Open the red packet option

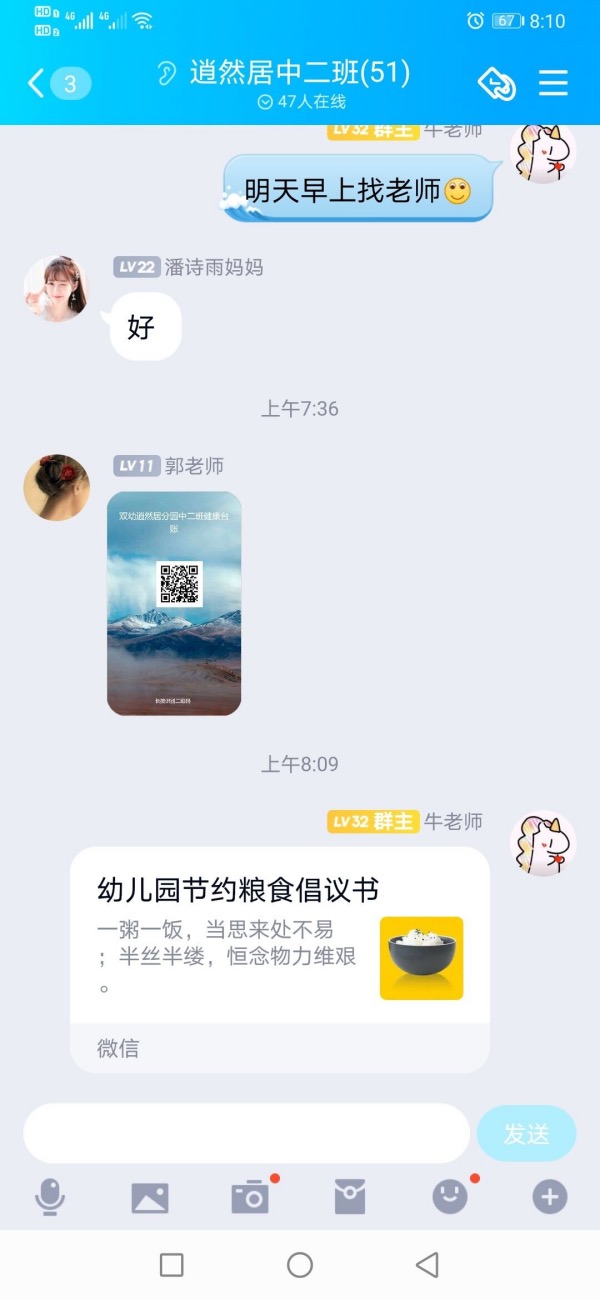tap(350, 1196)
